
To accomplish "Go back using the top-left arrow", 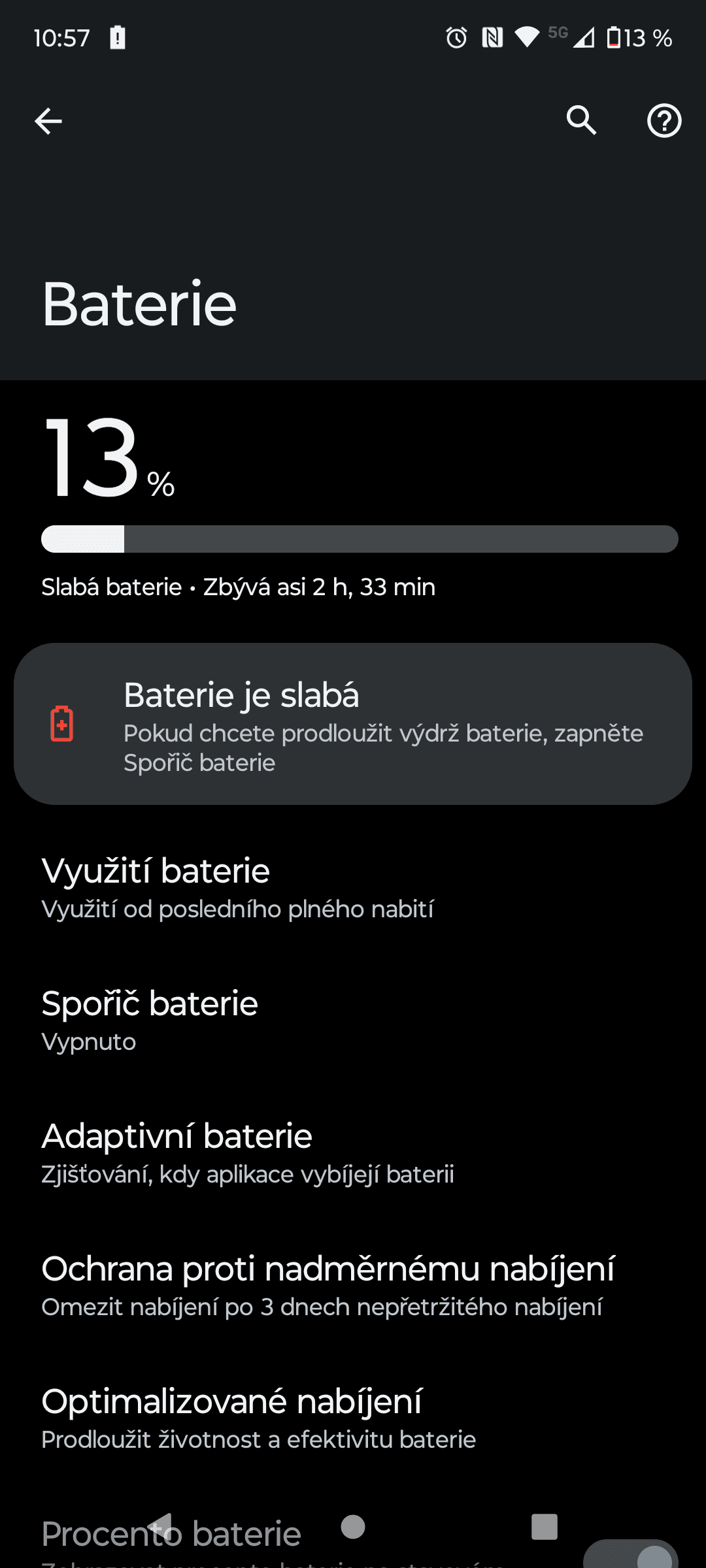I will click(x=48, y=121).
